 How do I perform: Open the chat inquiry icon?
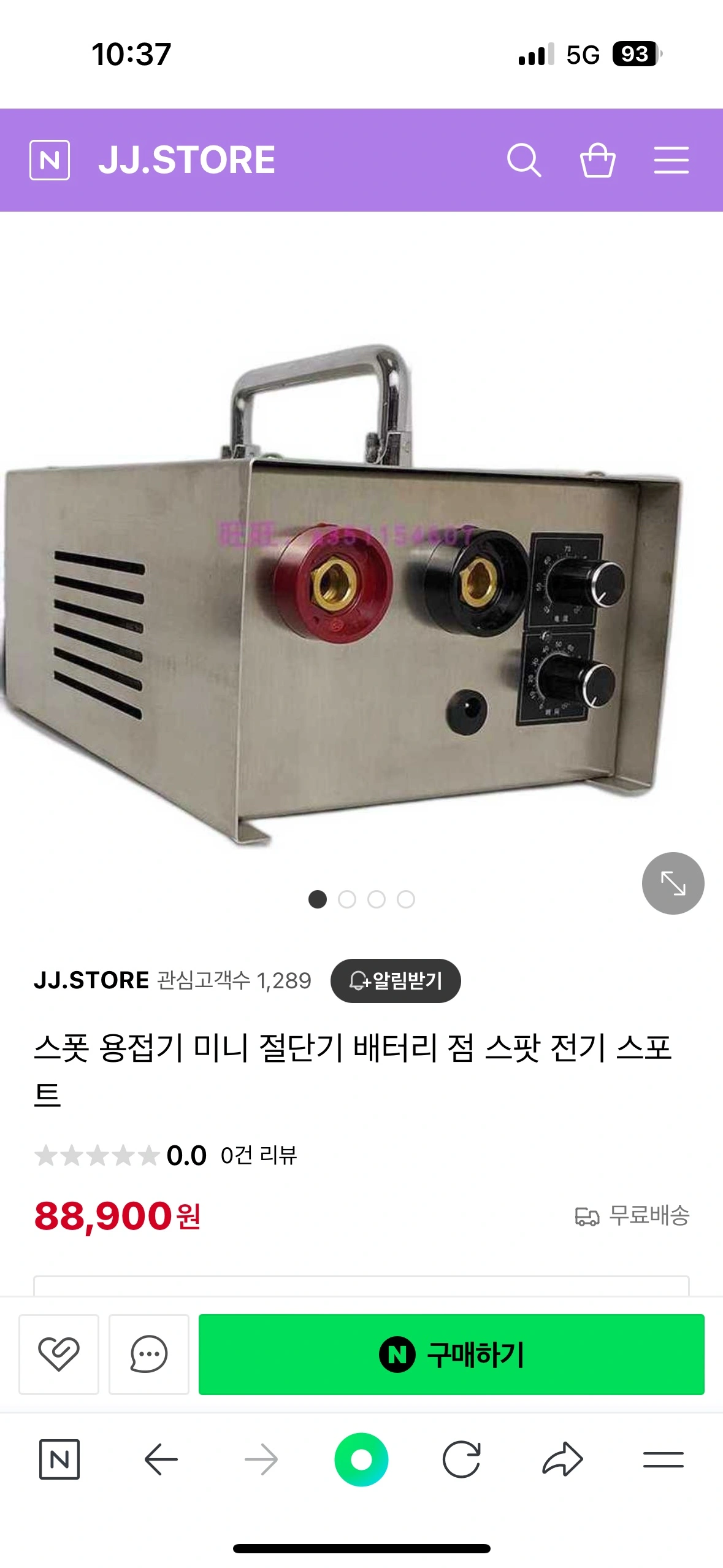point(149,1354)
